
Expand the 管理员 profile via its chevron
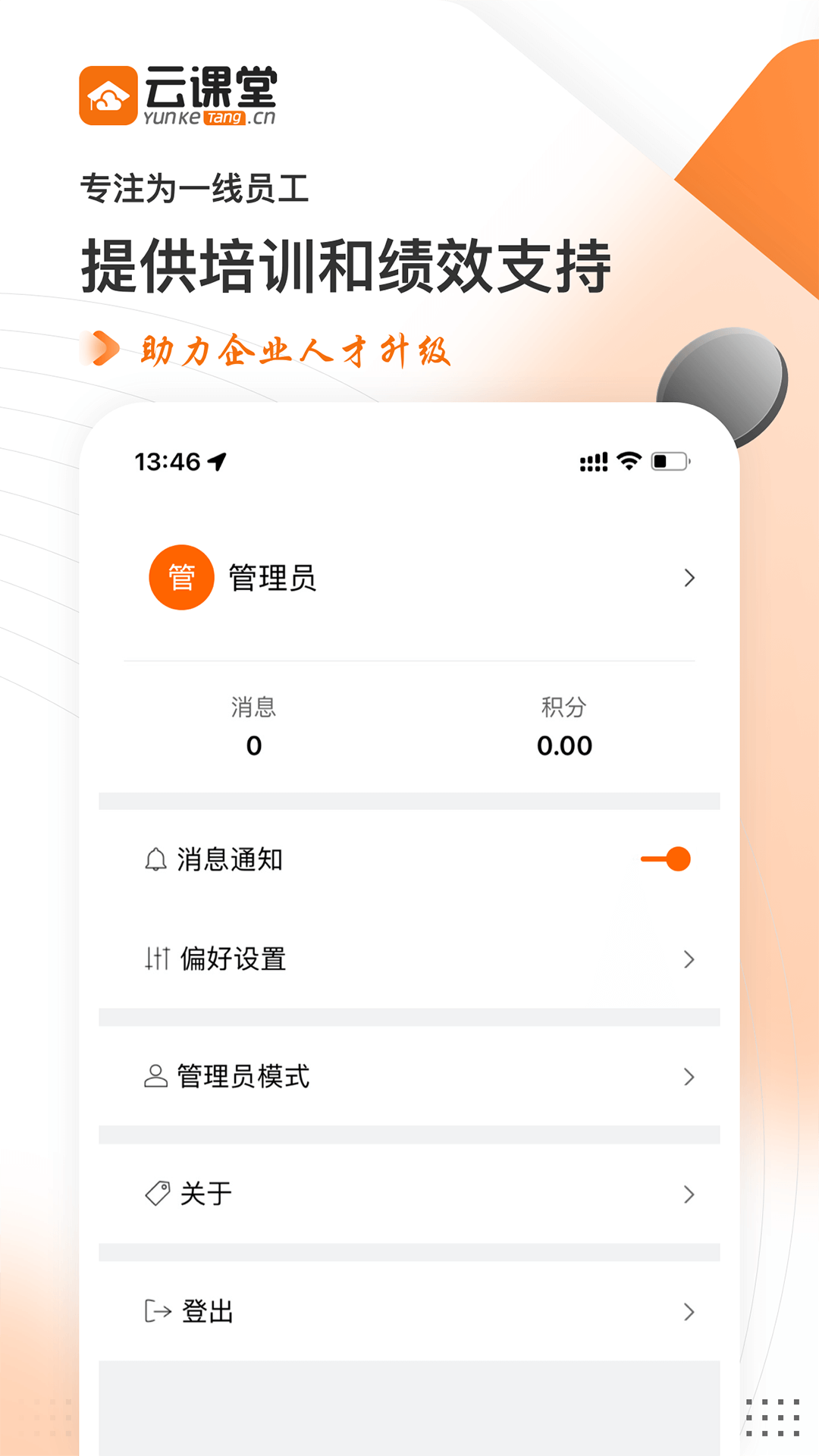pos(689,578)
